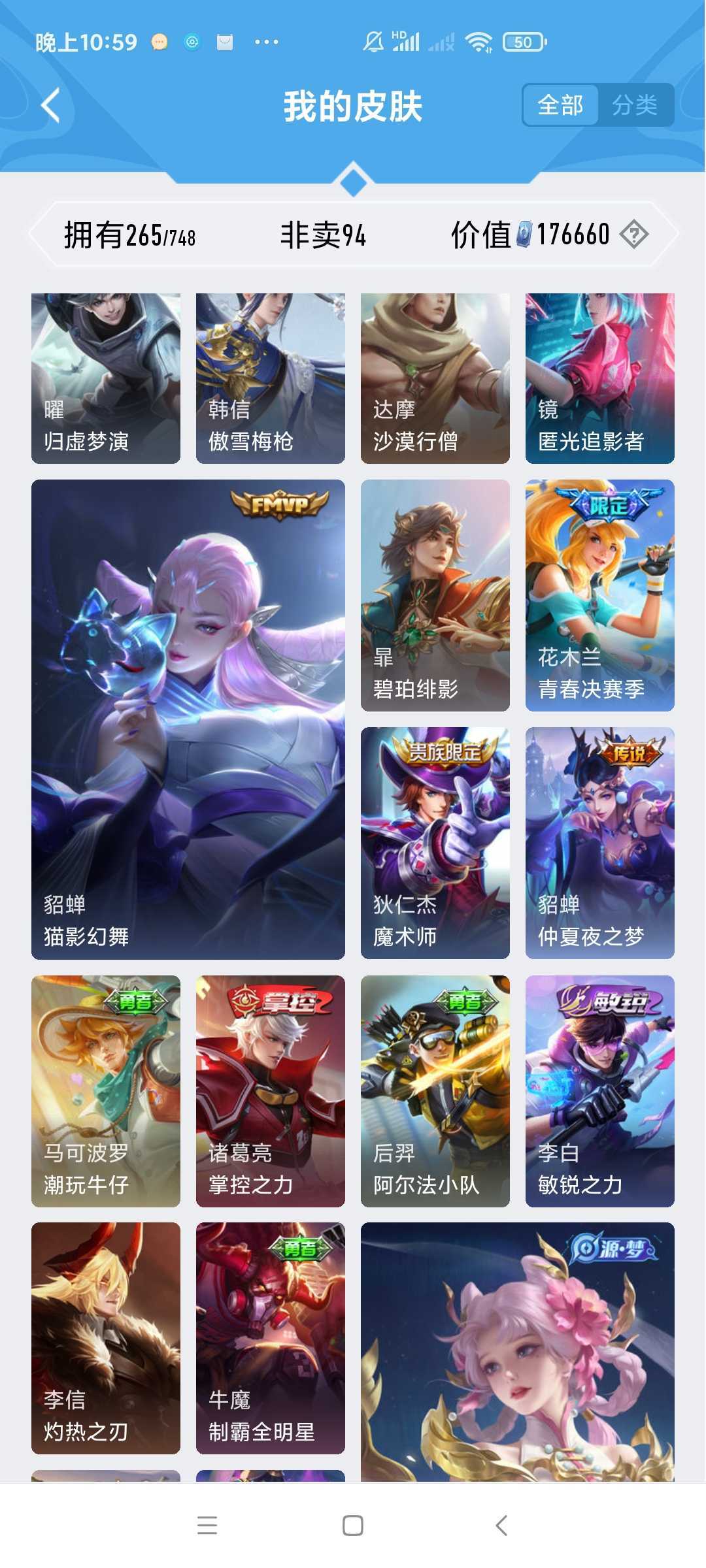Open 诸葛亮 掌控之力 skin card
Image resolution: width=706 pixels, height=1568 pixels.
tap(271, 1091)
